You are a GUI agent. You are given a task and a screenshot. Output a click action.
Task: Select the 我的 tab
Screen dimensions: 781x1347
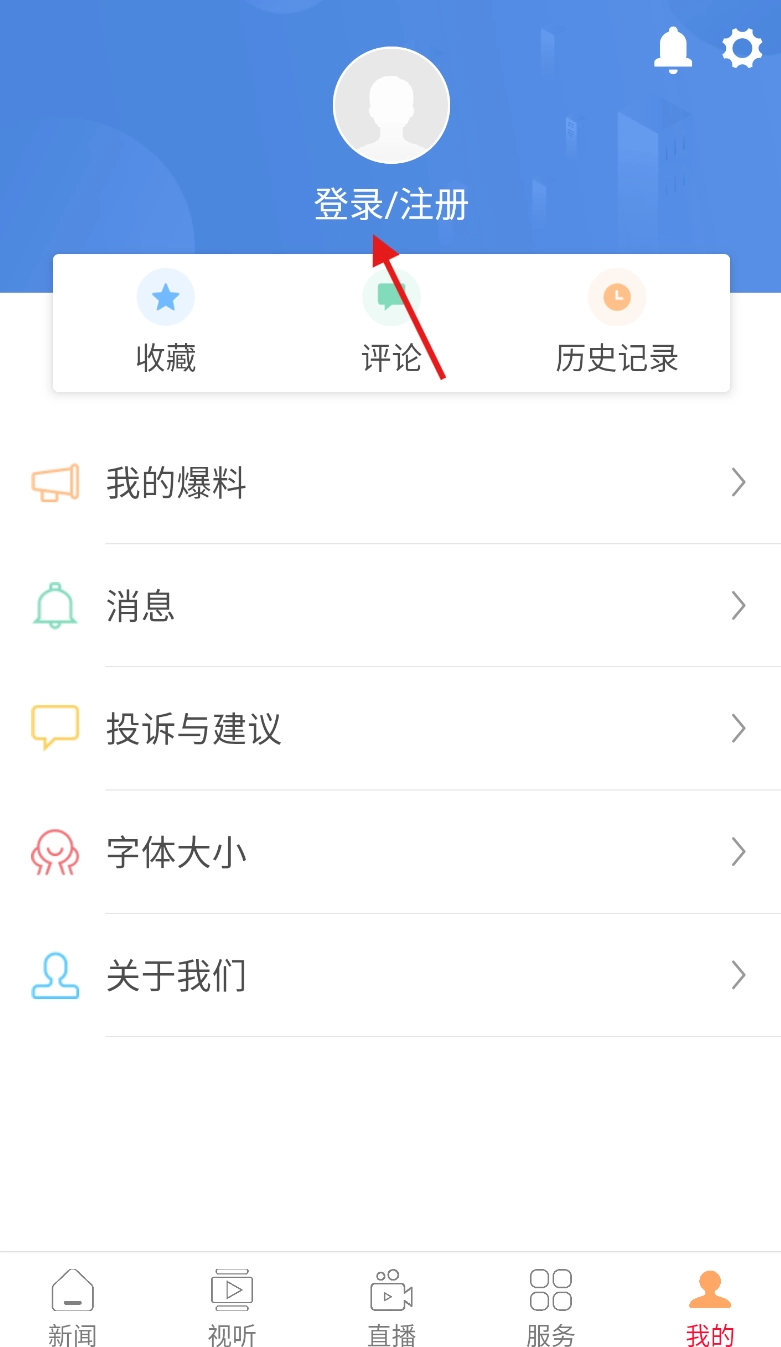710,1306
